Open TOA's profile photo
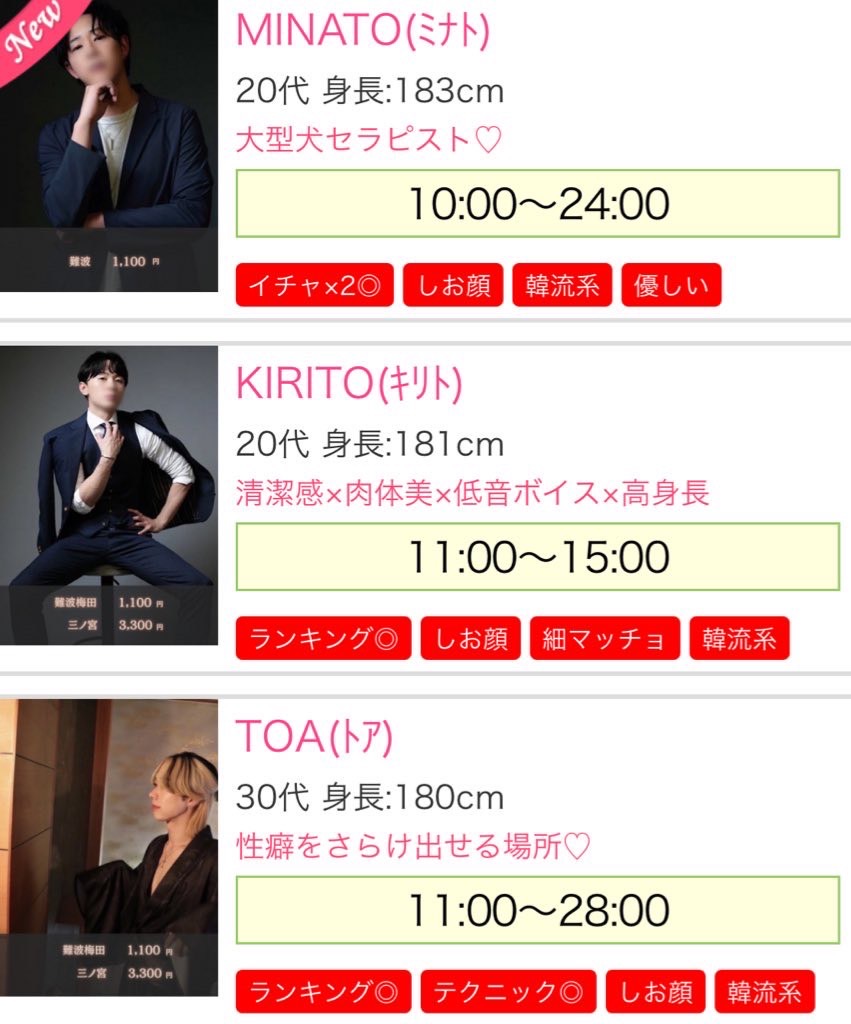851x1024 pixels. pyautogui.click(x=108, y=848)
